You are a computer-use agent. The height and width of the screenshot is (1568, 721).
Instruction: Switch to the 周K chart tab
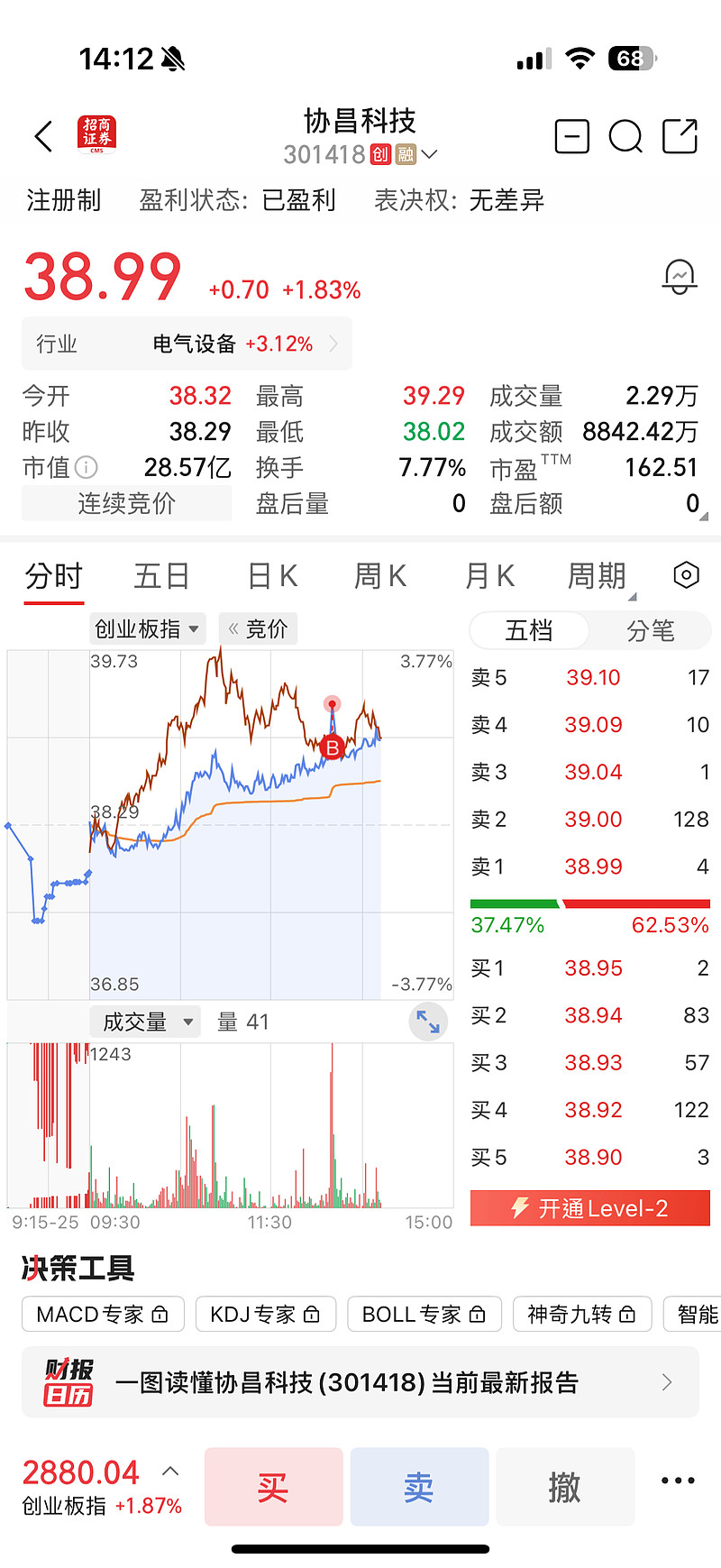pos(380,576)
